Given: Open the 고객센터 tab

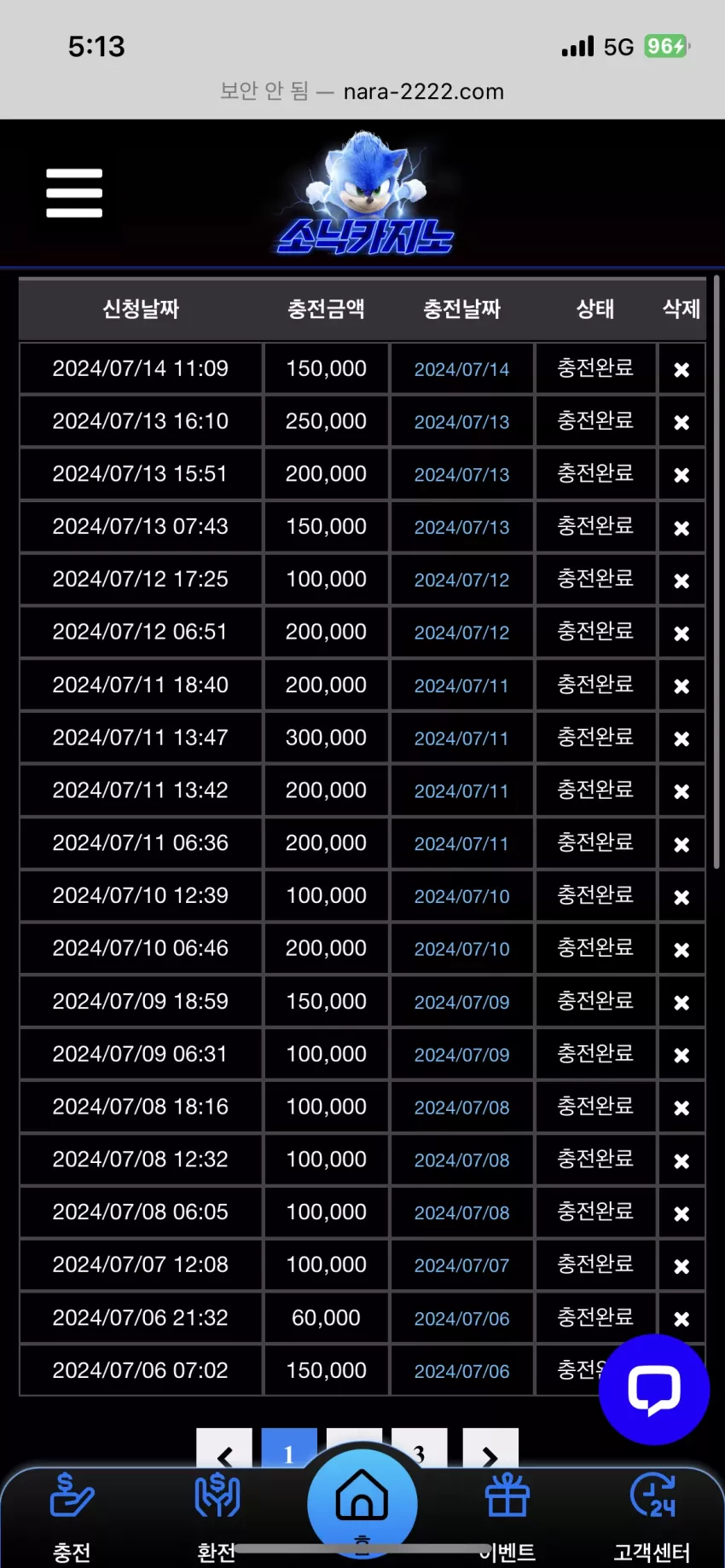Looking at the screenshot, I should pos(652,1518).
